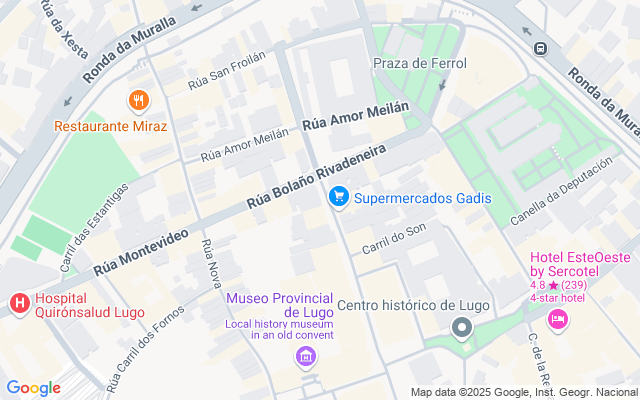
Task: Select the Supermercados Gadis marker
Action: point(338,197)
